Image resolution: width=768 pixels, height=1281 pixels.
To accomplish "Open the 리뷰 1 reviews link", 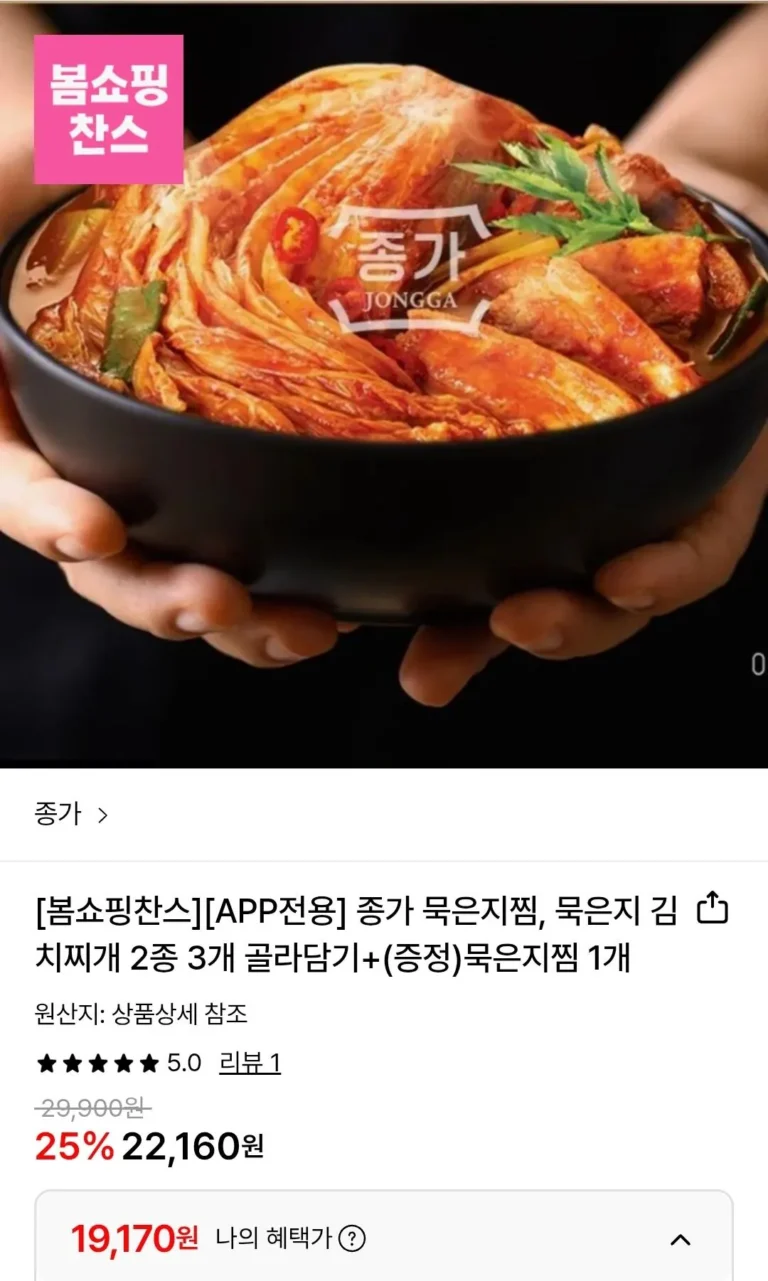I will tap(250, 1062).
